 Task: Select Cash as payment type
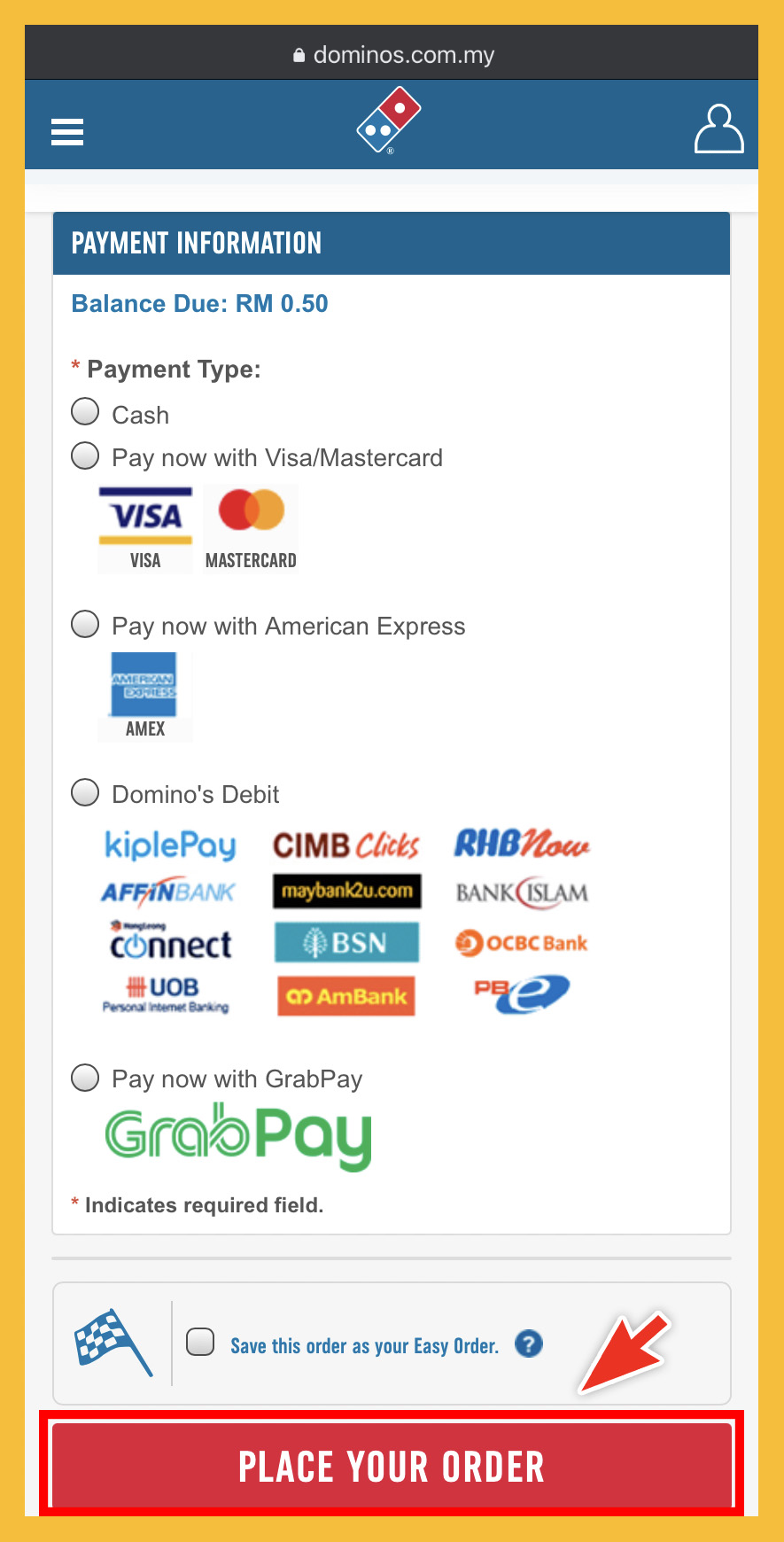point(85,412)
